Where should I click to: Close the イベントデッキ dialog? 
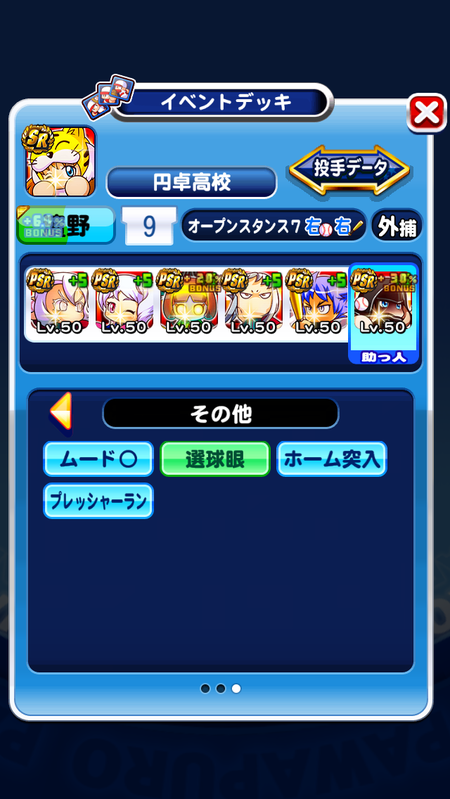point(427,113)
